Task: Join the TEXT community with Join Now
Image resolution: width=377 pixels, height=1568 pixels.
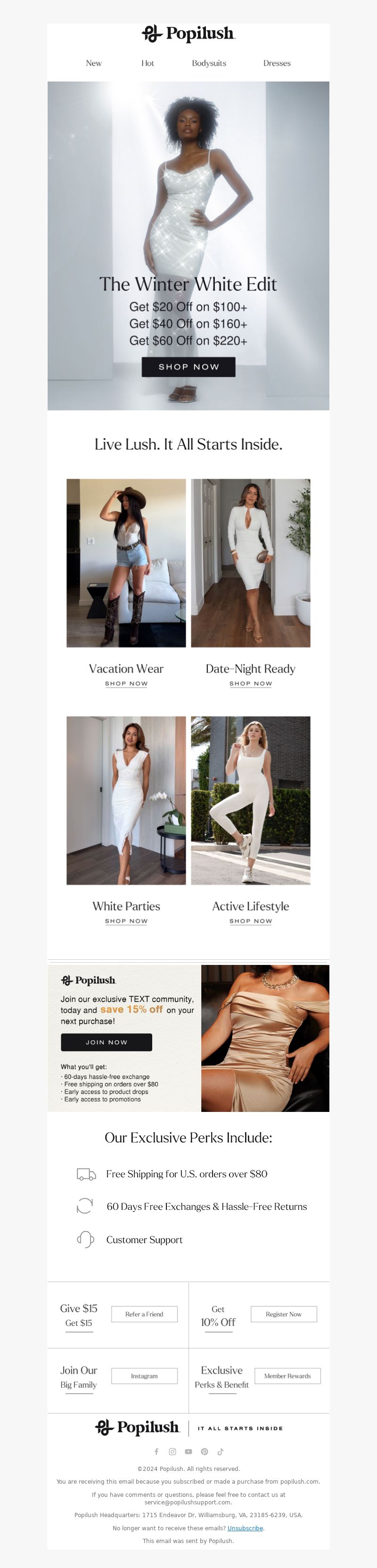Action: click(x=106, y=1042)
